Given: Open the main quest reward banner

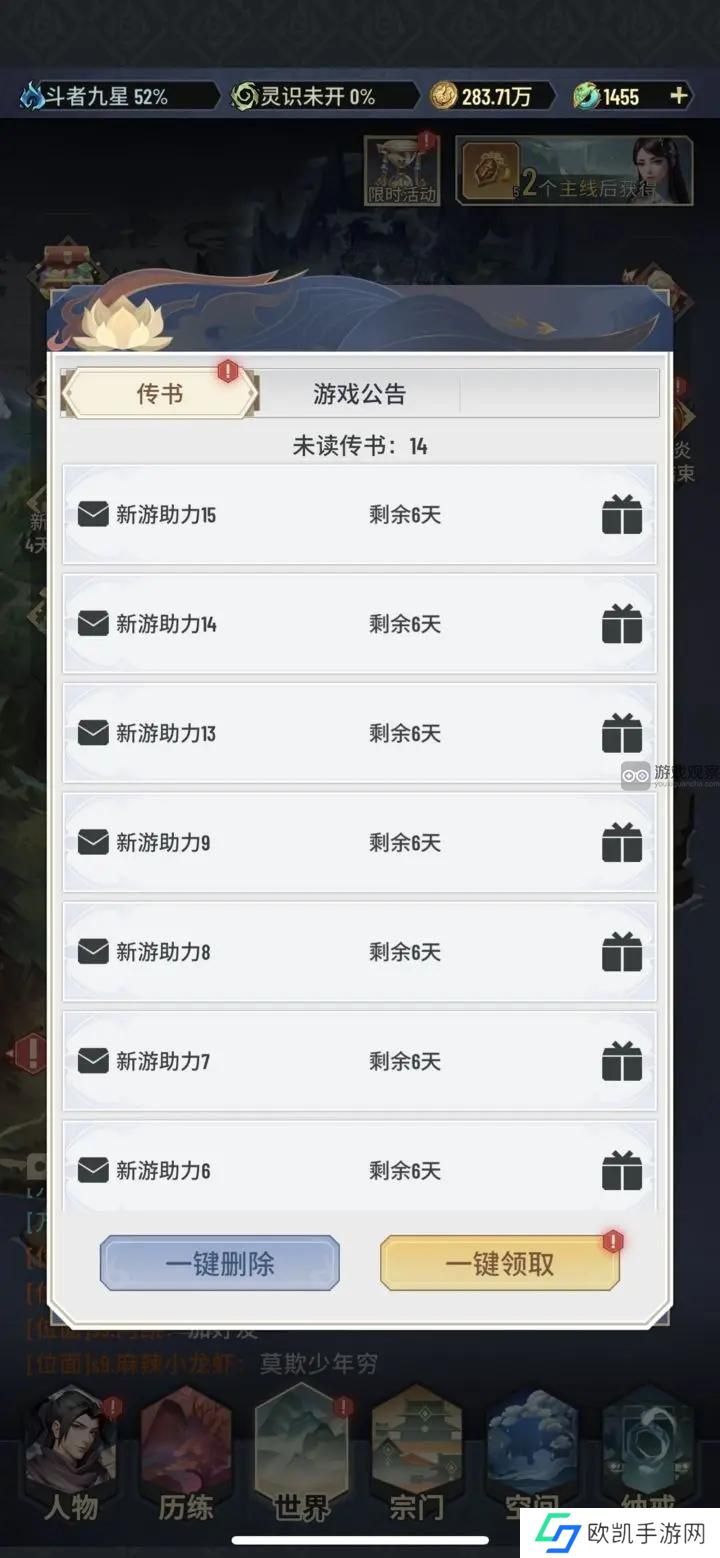Looking at the screenshot, I should (x=574, y=170).
